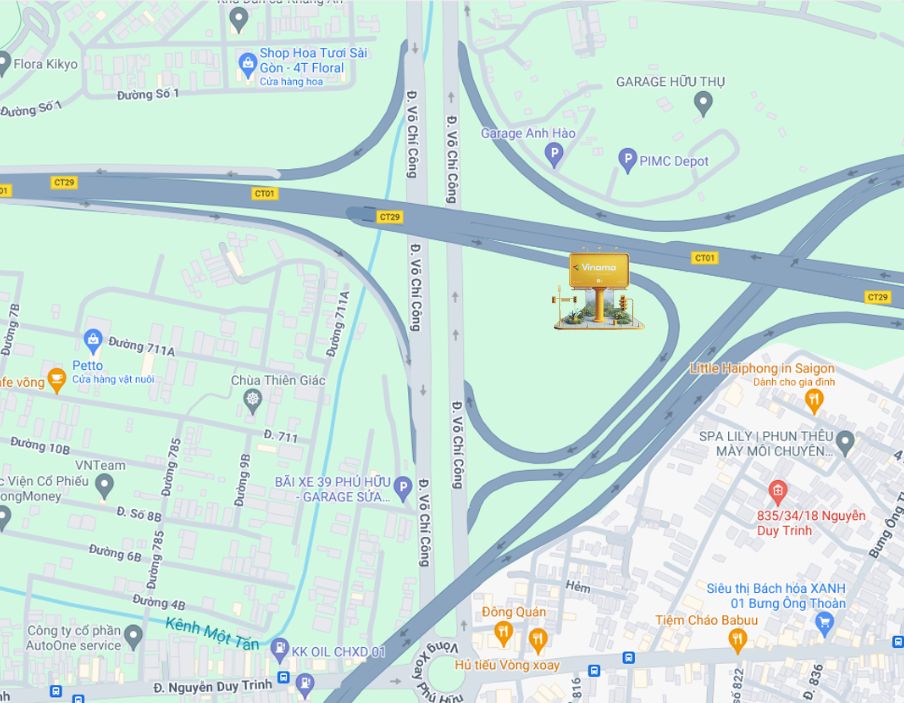Select the 835/34/18 Nguyễn Duy Trinh pin
The image size is (904, 703).
pos(777,491)
